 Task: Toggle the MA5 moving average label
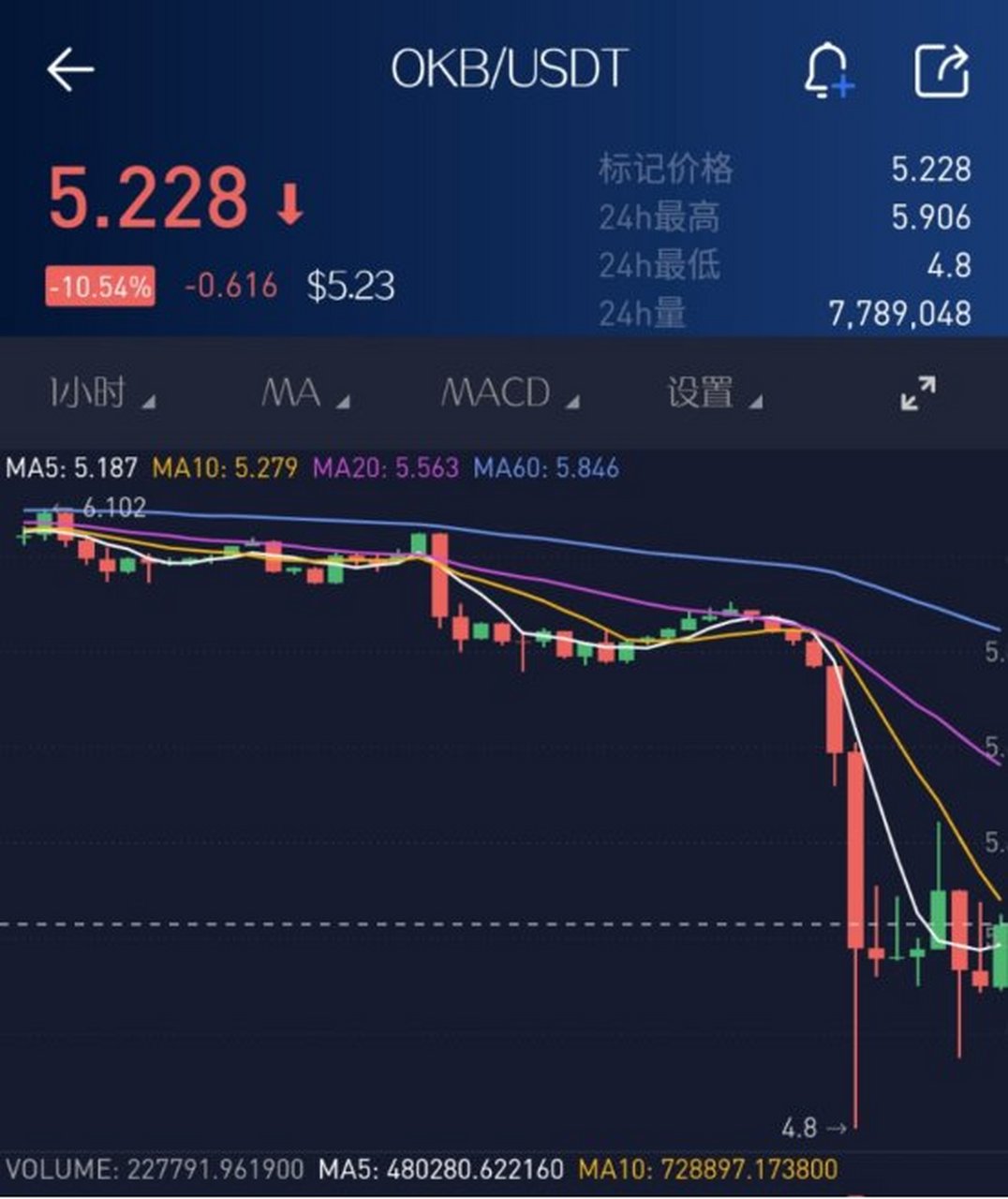coord(70,466)
